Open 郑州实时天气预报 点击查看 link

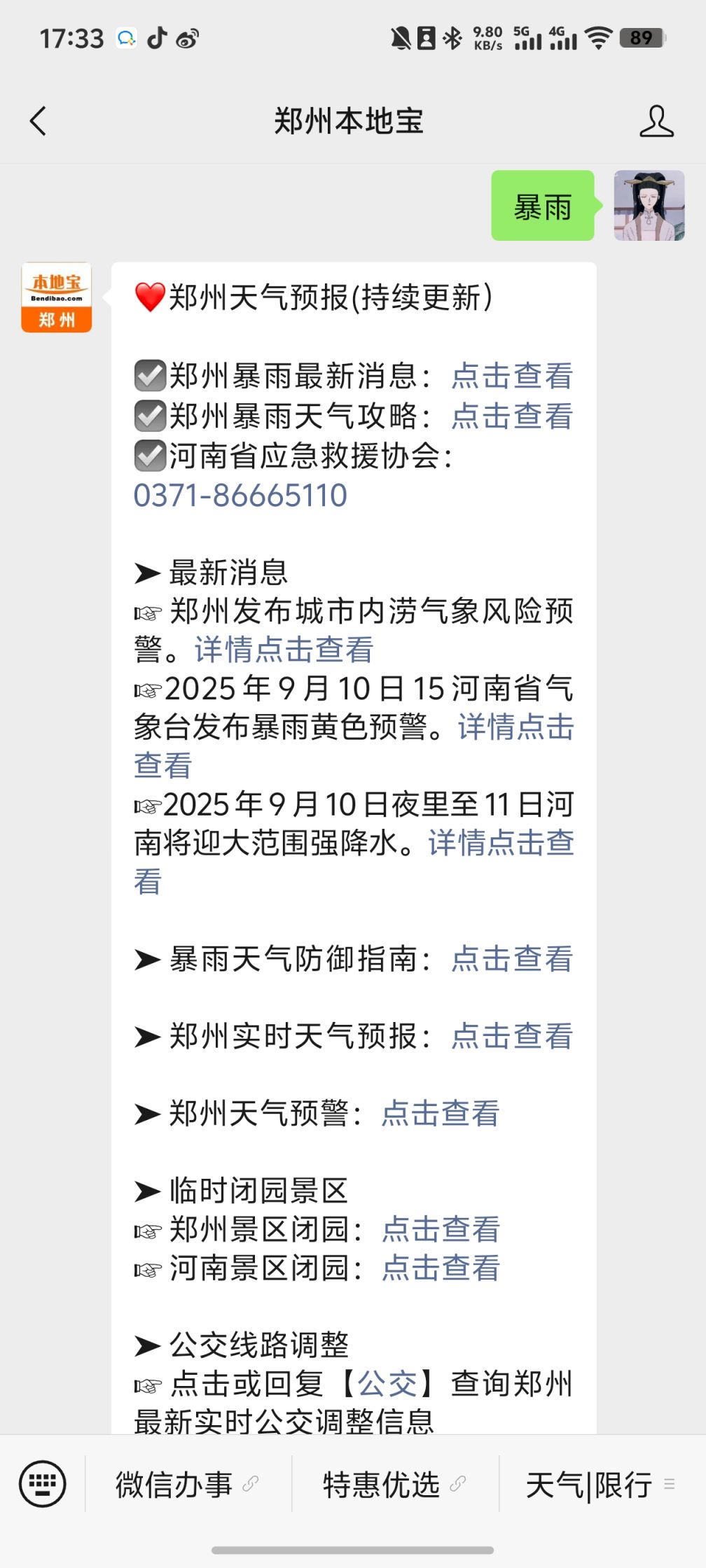click(x=512, y=1036)
